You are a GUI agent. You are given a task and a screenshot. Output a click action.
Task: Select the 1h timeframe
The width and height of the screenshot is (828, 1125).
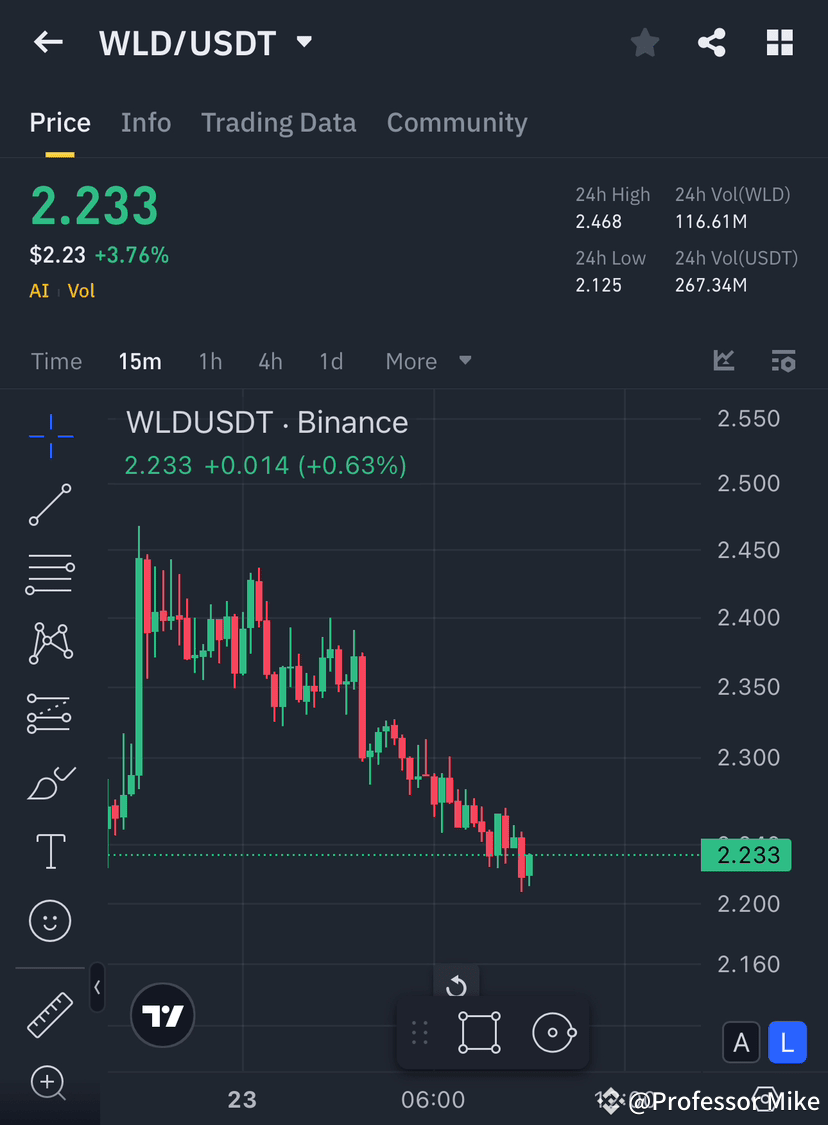pos(210,361)
